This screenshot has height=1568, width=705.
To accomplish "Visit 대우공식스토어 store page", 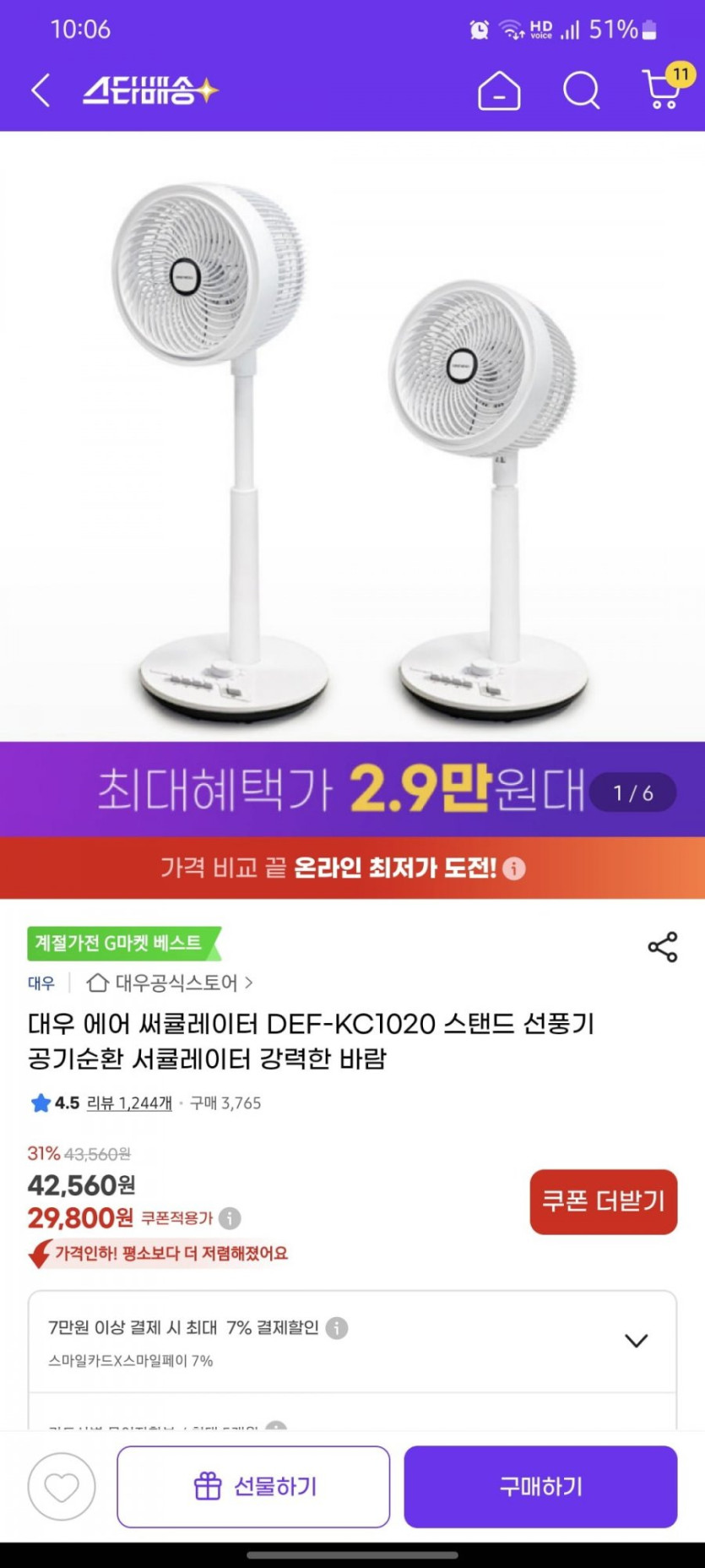I will click(176, 983).
